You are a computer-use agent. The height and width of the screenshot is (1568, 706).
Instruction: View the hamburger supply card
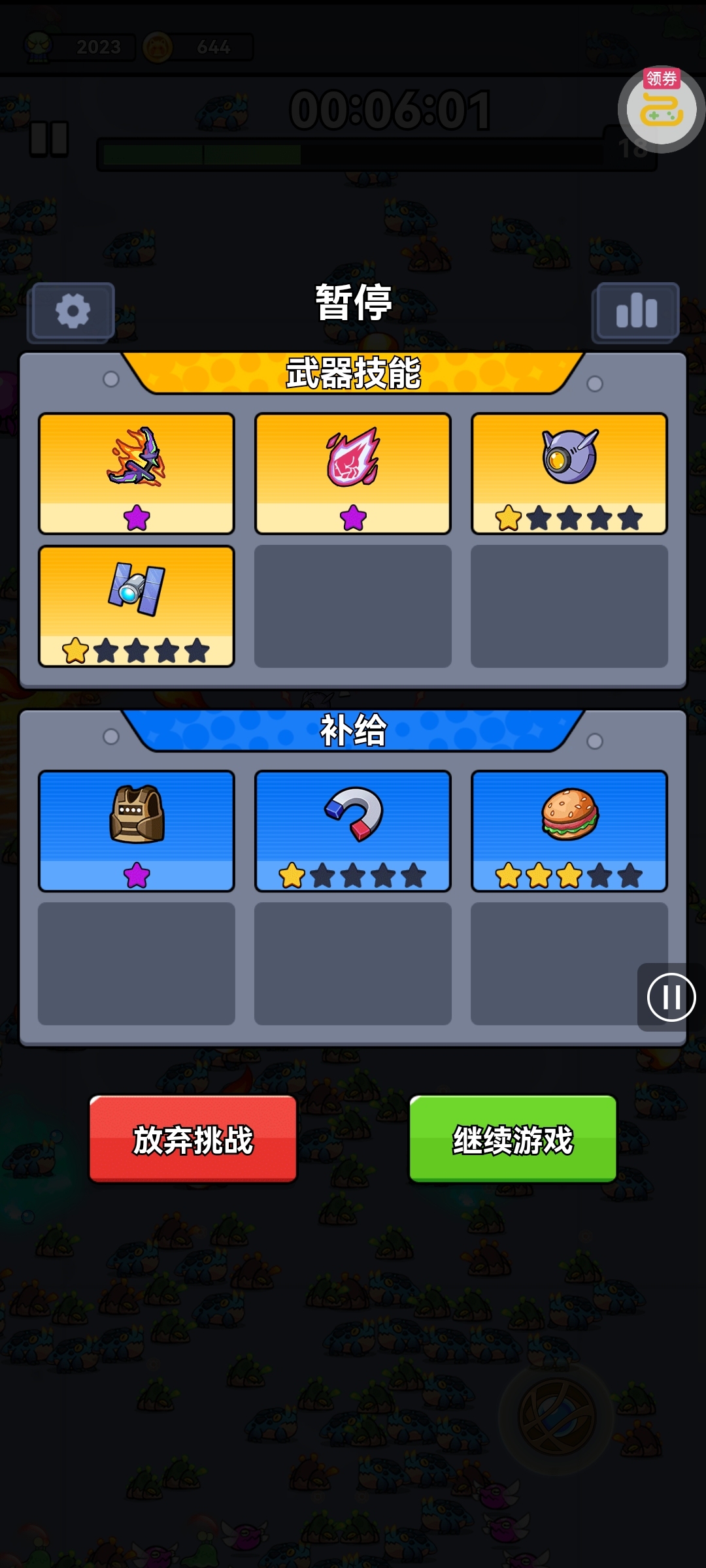569,830
